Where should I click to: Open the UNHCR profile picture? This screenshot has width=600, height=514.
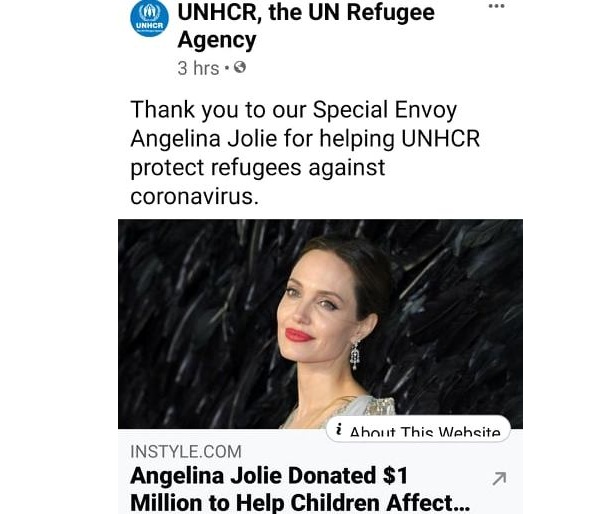coord(150,20)
